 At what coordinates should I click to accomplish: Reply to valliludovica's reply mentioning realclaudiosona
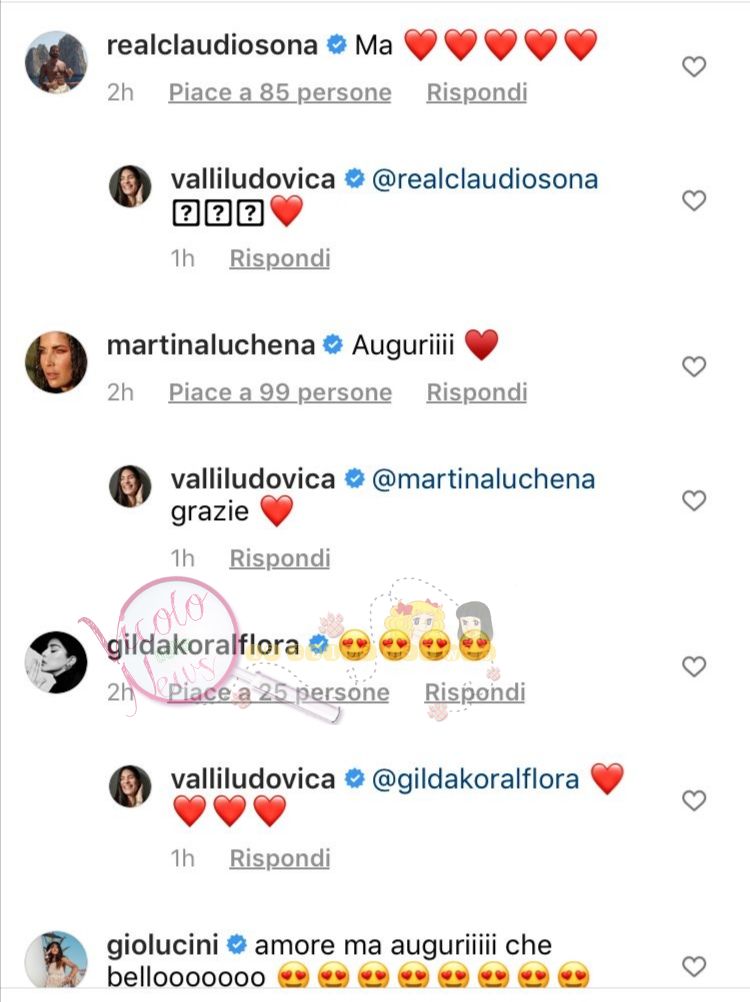279,258
